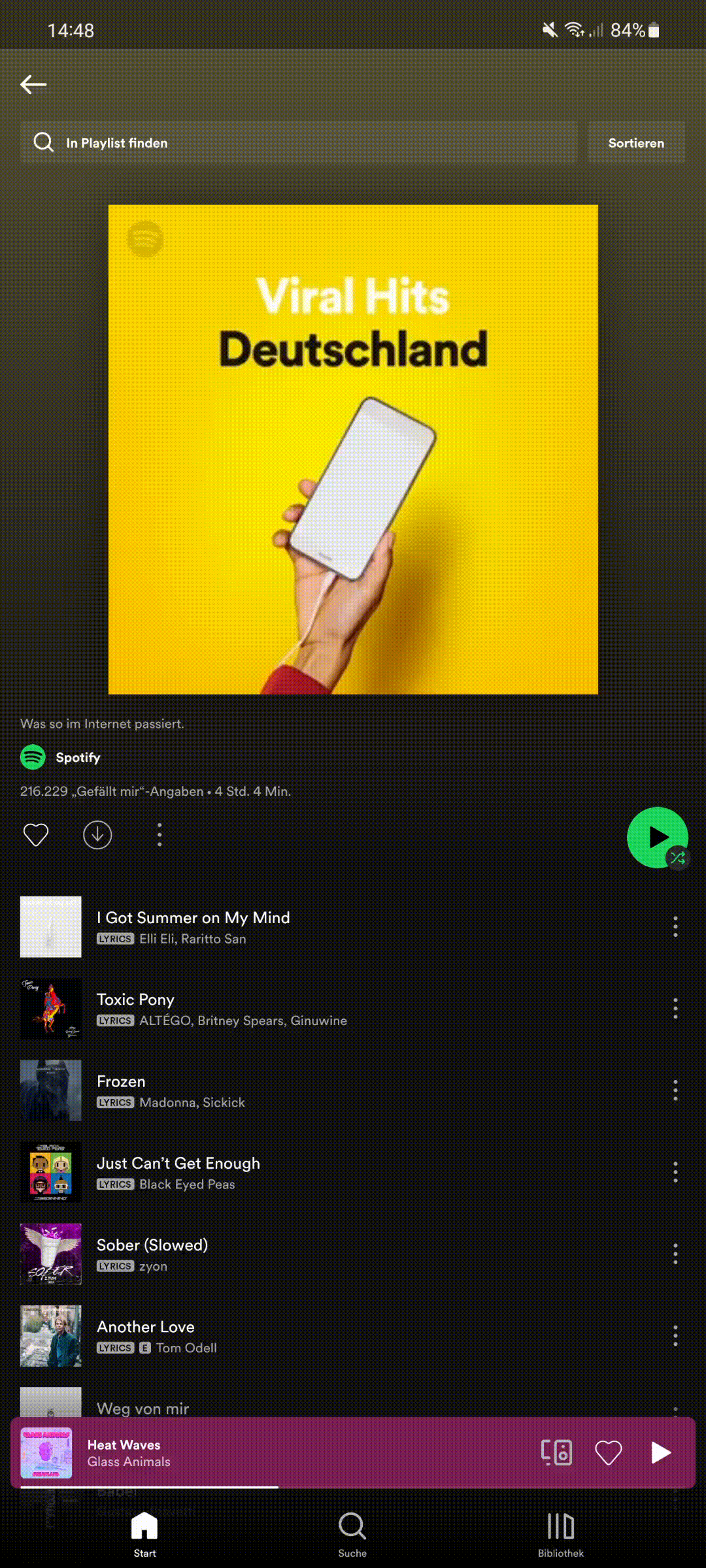Open the playlist's three-dot options menu
Screen dimensions: 706x1568
[160, 835]
